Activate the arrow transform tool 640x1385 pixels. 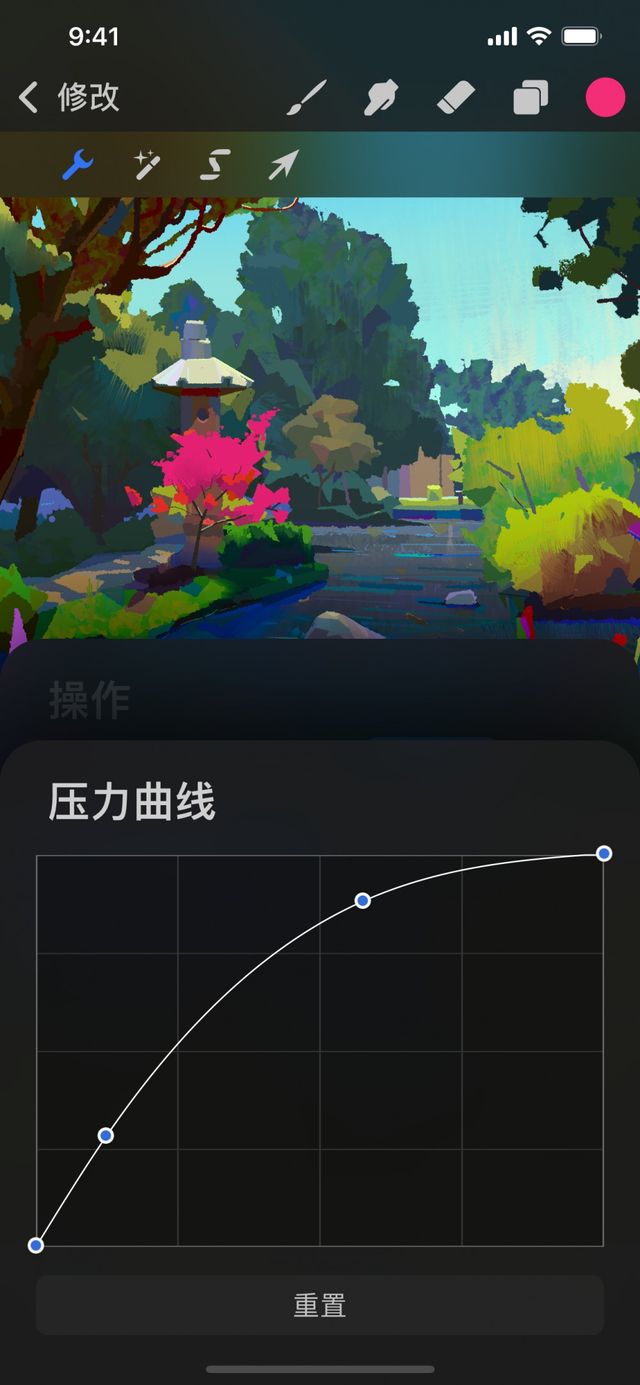[283, 164]
